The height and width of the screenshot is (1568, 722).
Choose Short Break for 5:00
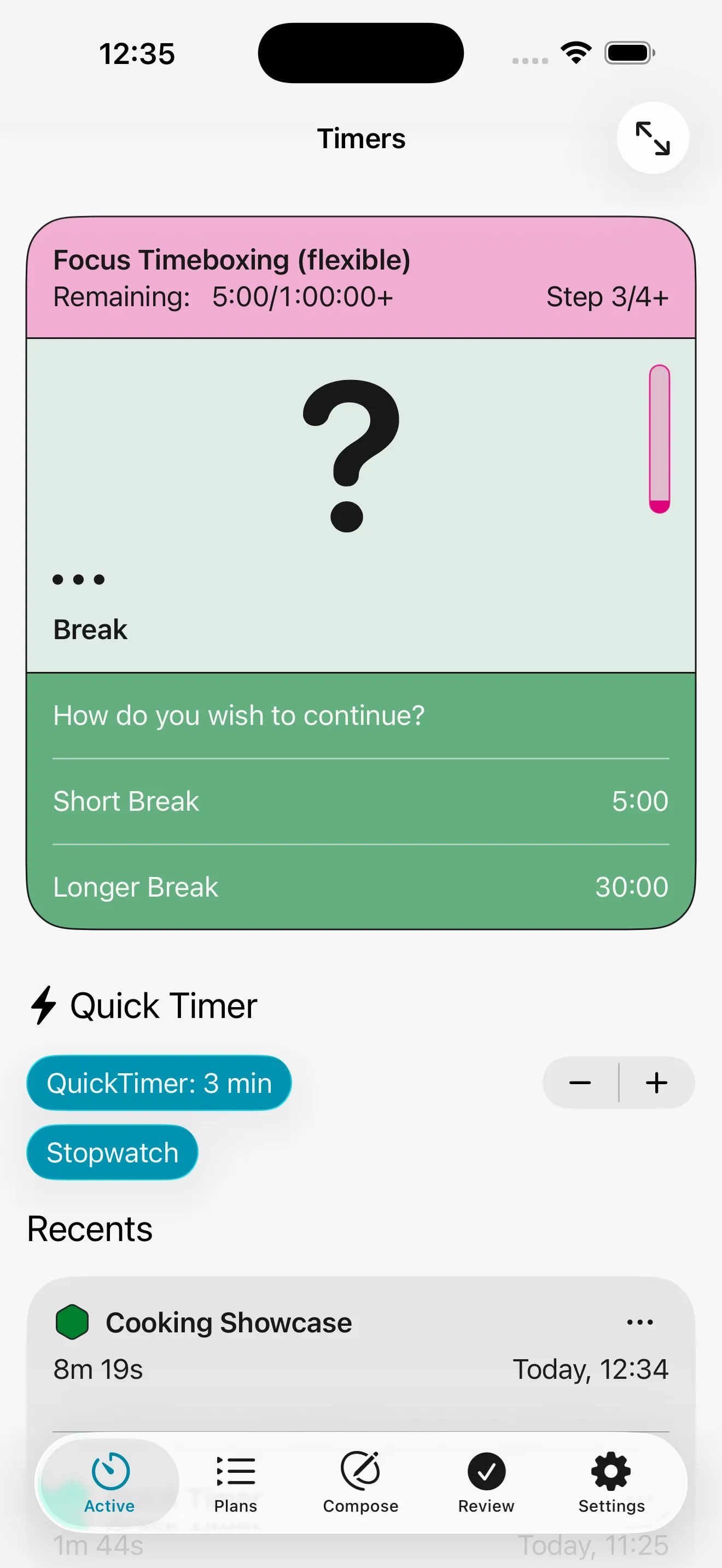pos(360,801)
